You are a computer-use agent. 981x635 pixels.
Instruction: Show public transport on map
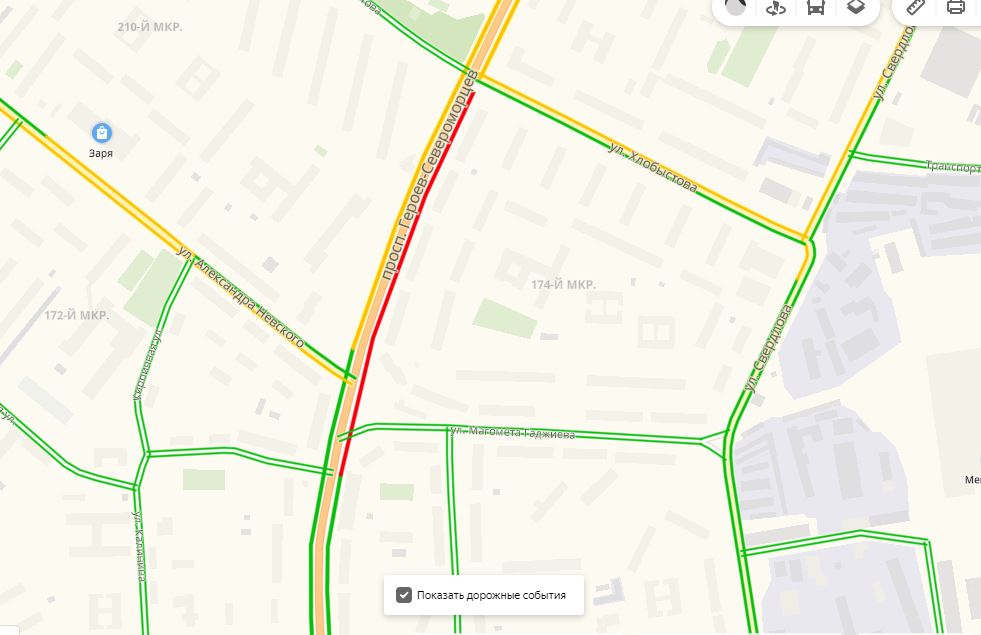click(816, 7)
